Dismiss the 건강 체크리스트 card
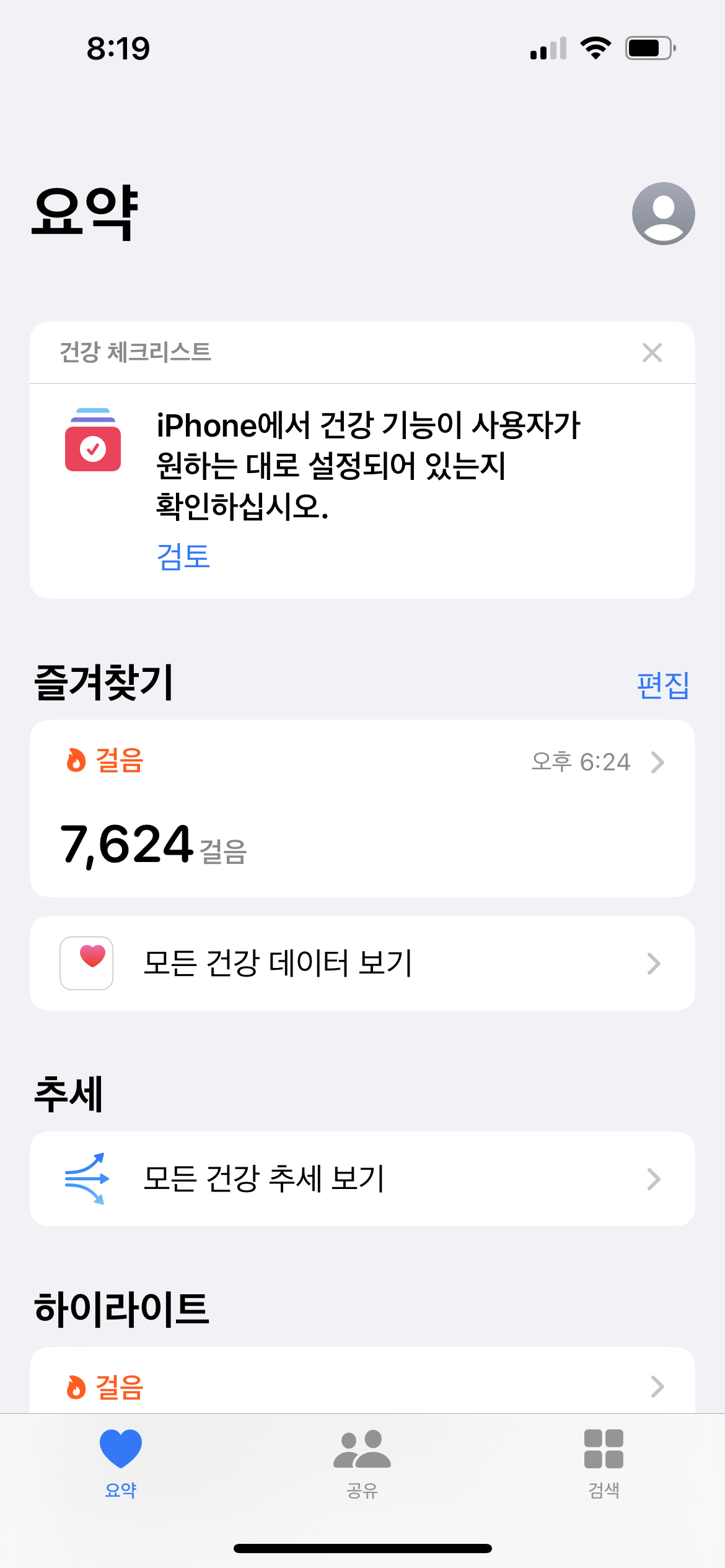Image resolution: width=725 pixels, height=1568 pixels. 652,352
